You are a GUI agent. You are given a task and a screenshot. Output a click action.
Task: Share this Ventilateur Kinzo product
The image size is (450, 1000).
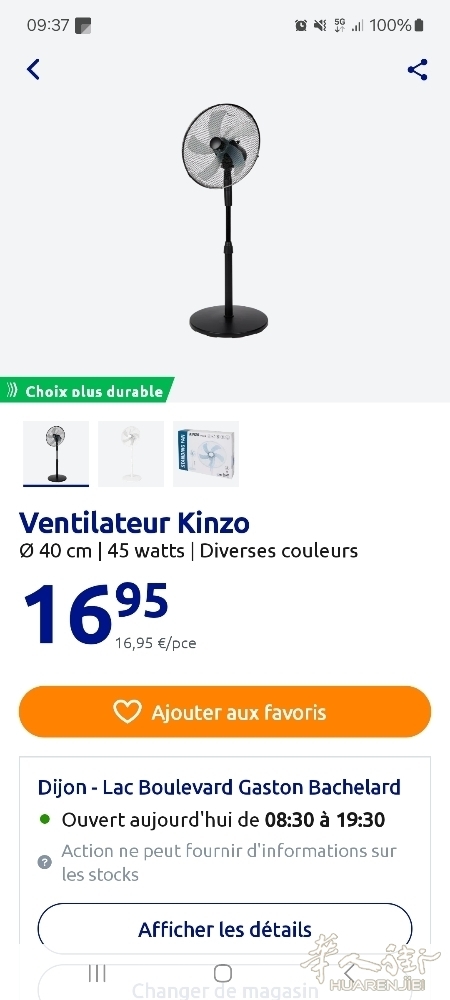(417, 70)
